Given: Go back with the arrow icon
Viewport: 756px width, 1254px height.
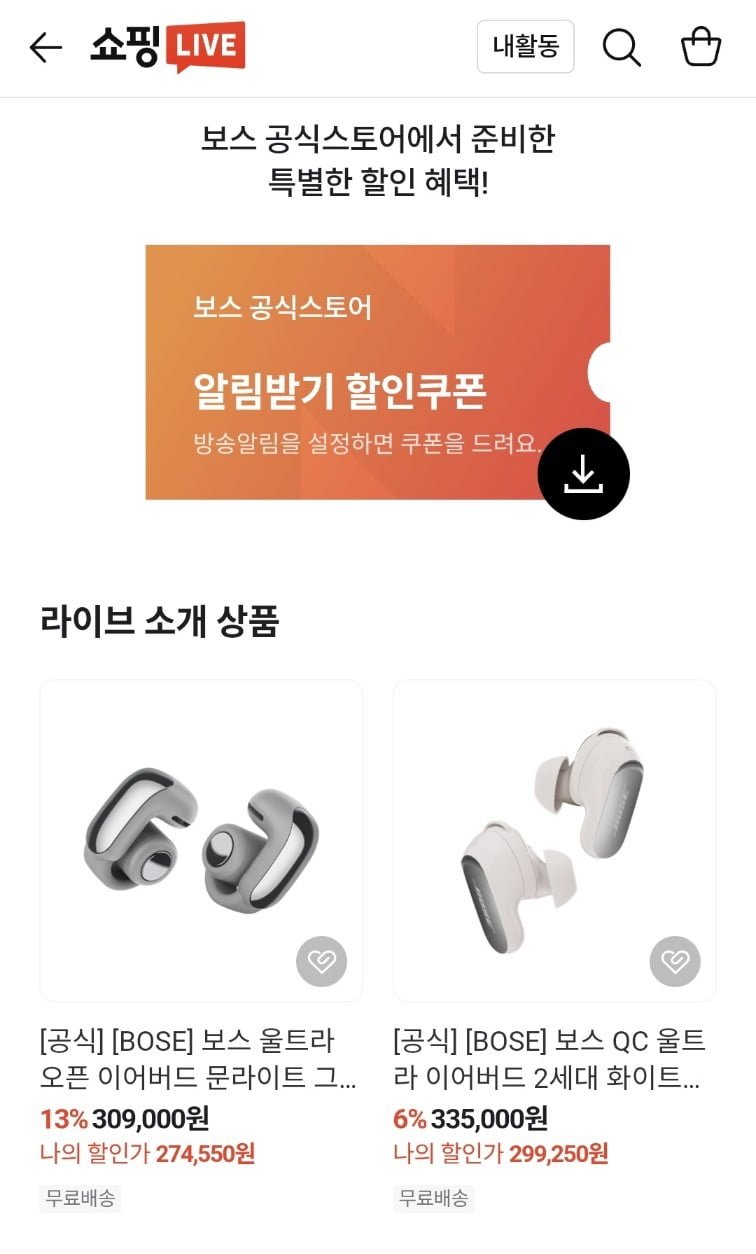Looking at the screenshot, I should [45, 47].
